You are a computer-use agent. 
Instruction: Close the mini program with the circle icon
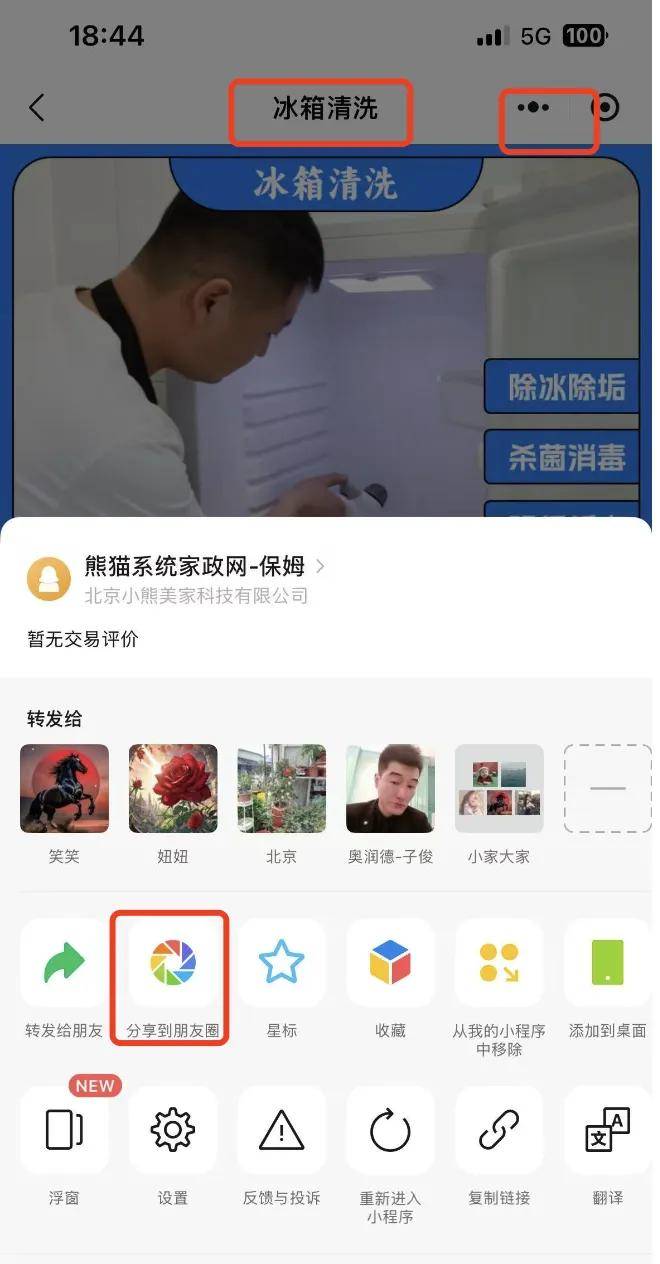coord(605,108)
